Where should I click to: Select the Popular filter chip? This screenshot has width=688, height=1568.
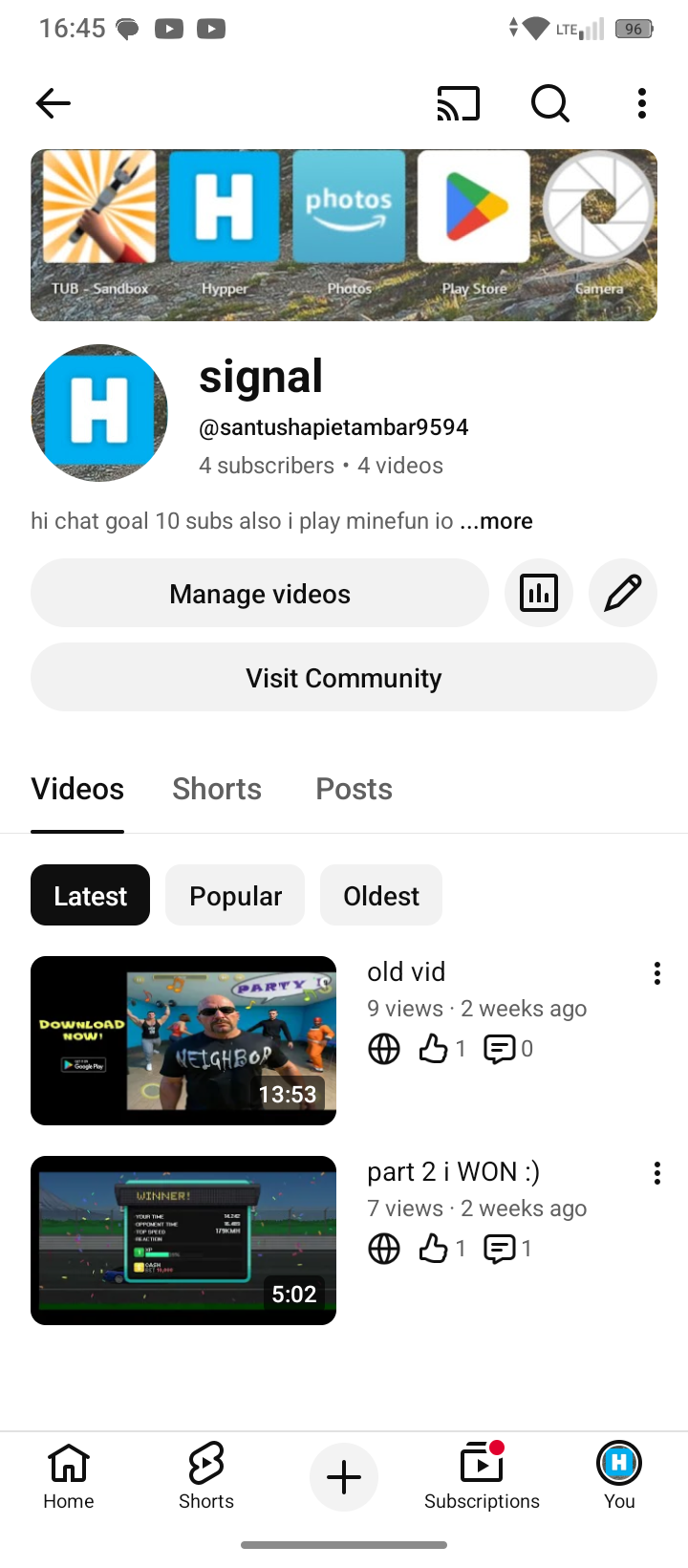235,896
